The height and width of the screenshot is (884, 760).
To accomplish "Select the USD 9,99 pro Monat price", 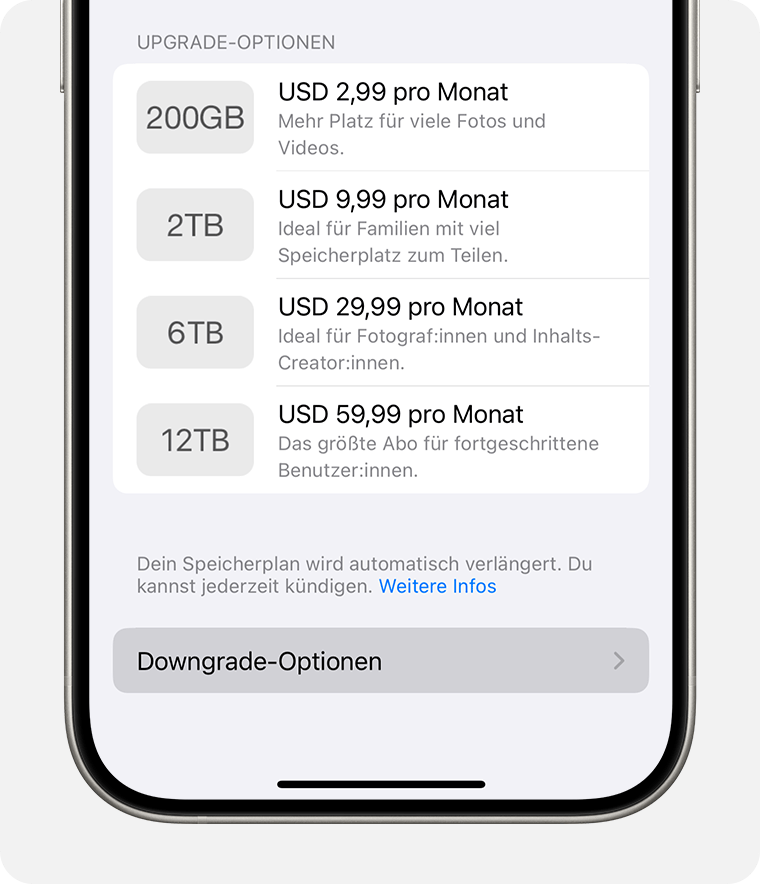I will pyautogui.click(x=393, y=200).
